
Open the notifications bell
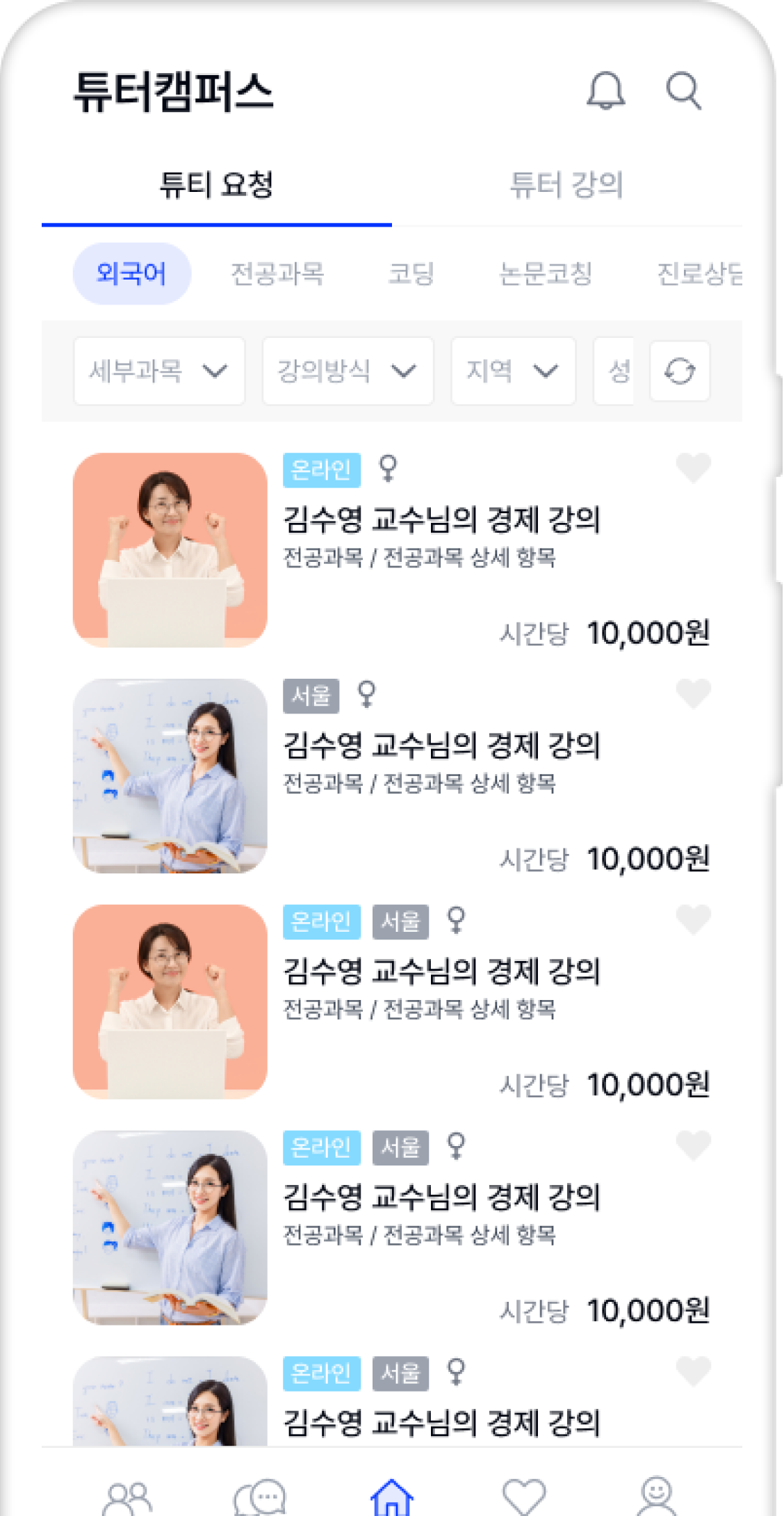tap(605, 90)
